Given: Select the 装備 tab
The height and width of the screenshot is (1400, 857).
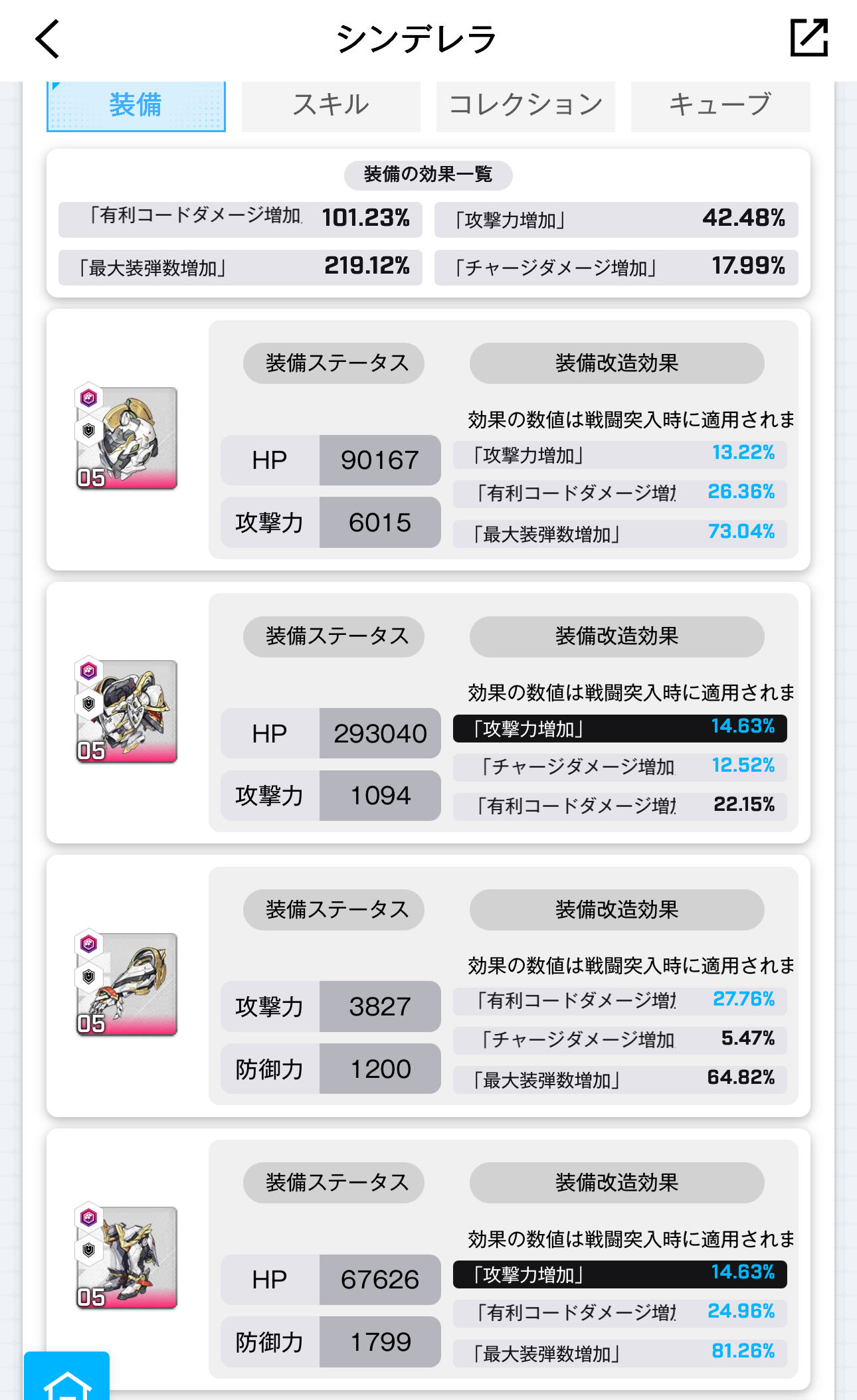Looking at the screenshot, I should tap(136, 106).
